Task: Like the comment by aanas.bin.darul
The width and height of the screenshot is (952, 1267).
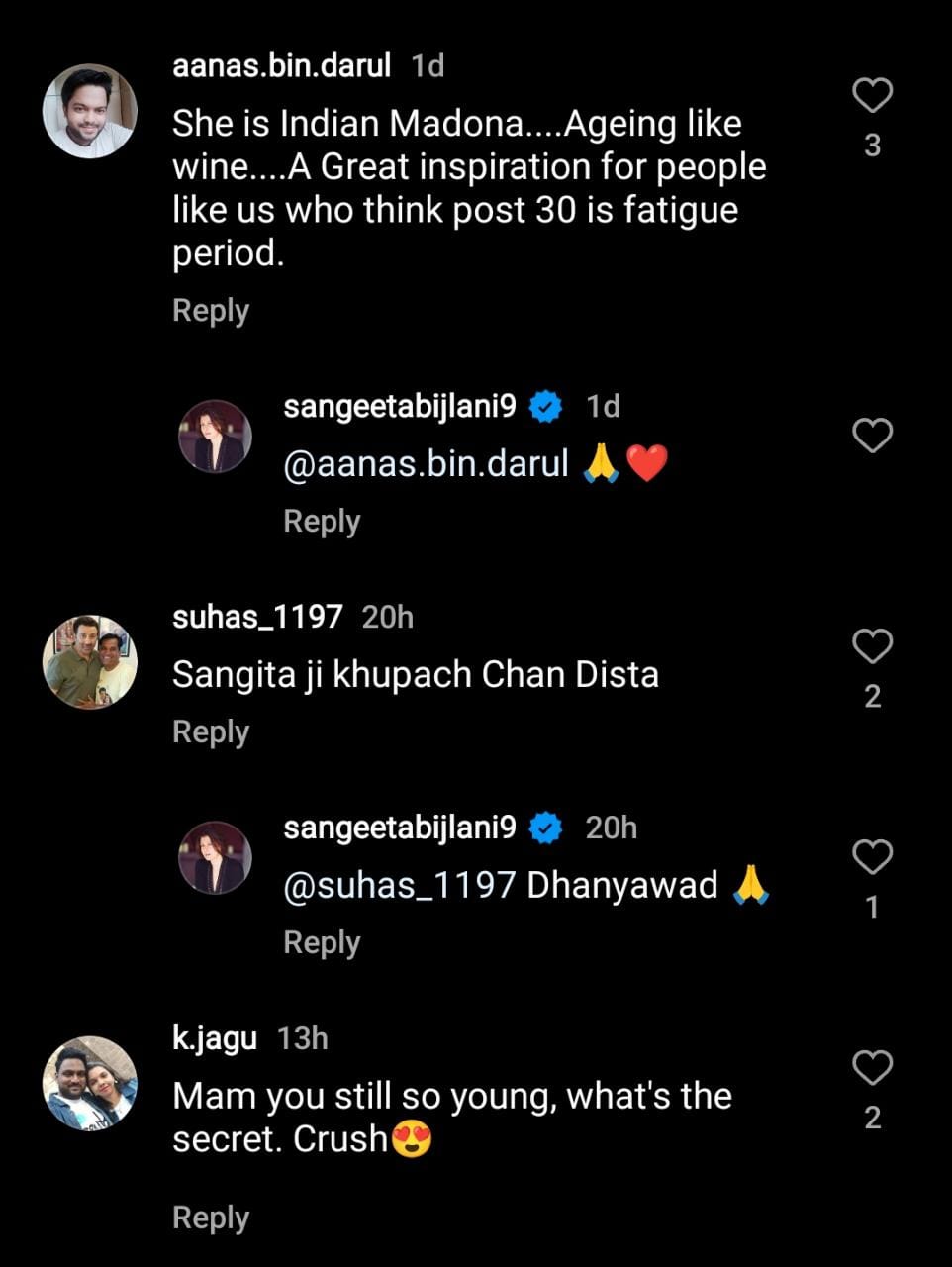Action: (872, 96)
